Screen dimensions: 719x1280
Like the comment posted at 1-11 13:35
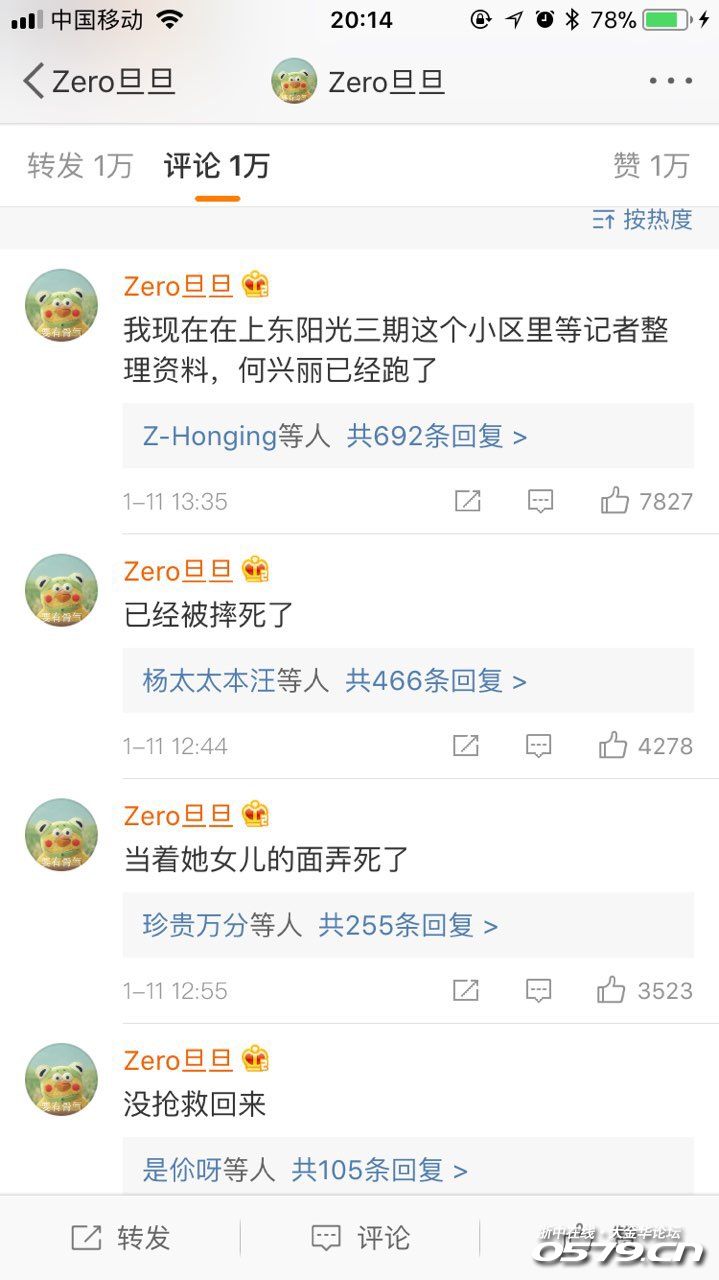click(646, 501)
